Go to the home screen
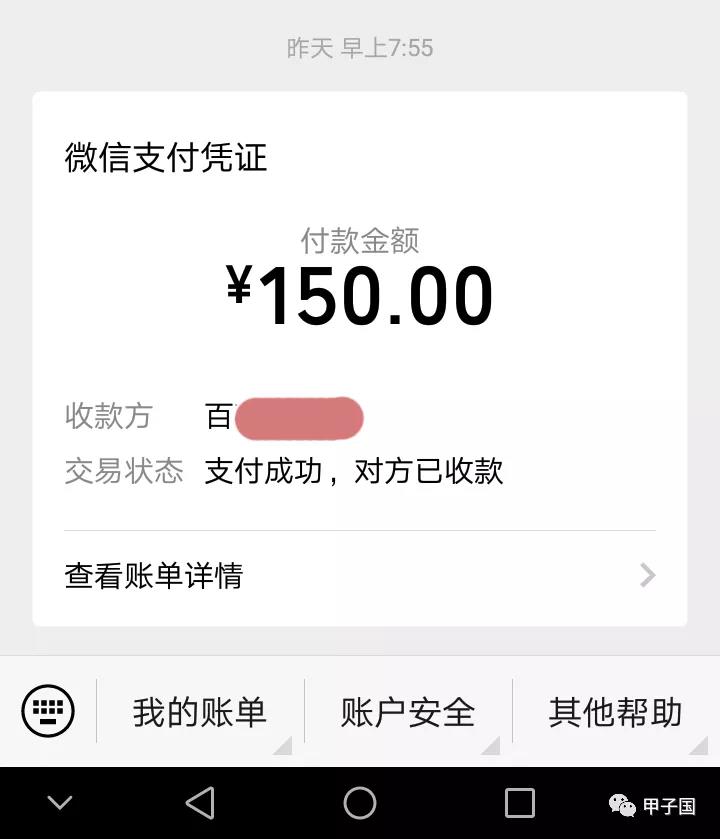 (x=360, y=802)
